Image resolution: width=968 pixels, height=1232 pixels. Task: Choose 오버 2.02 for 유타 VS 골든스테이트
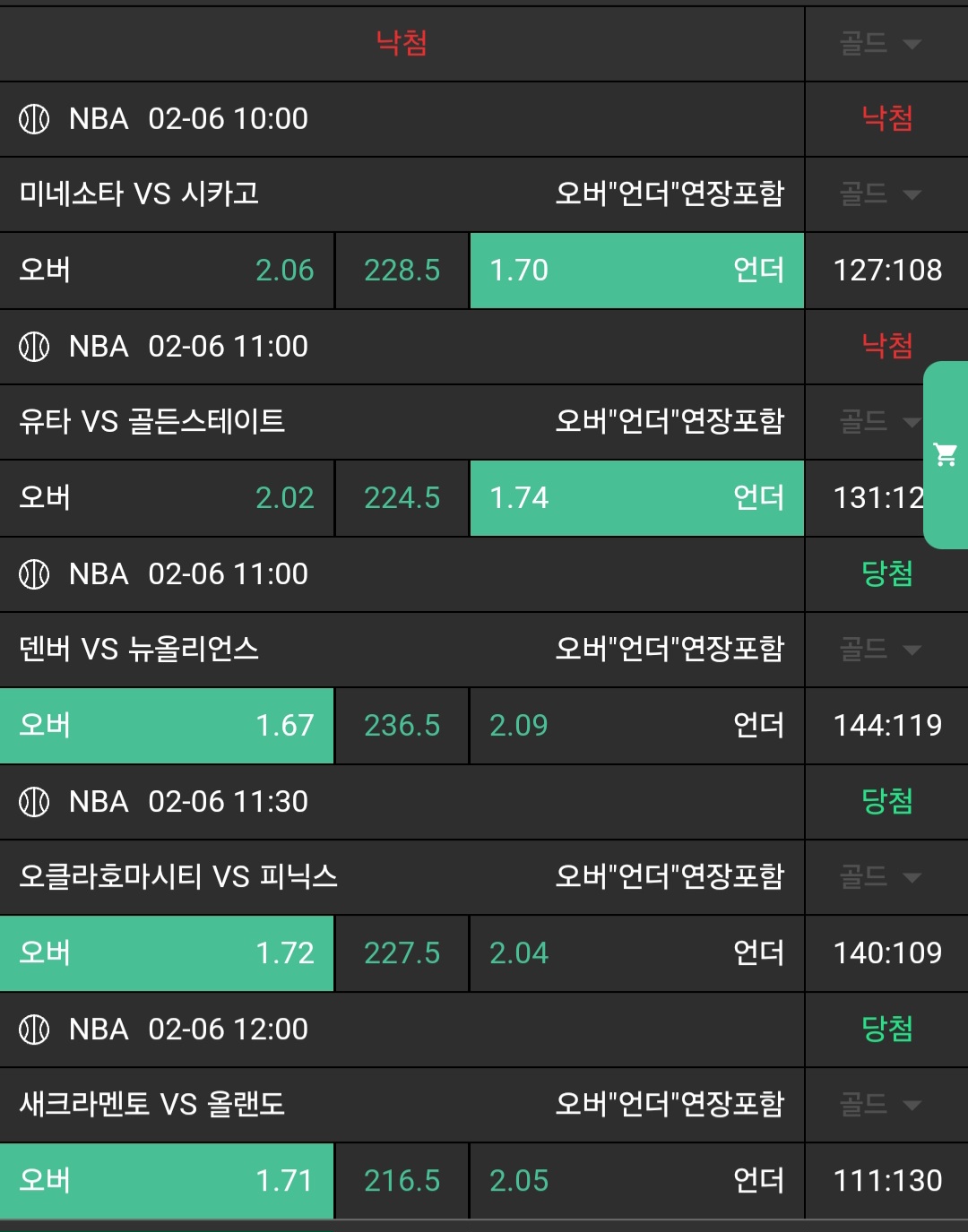coord(167,498)
